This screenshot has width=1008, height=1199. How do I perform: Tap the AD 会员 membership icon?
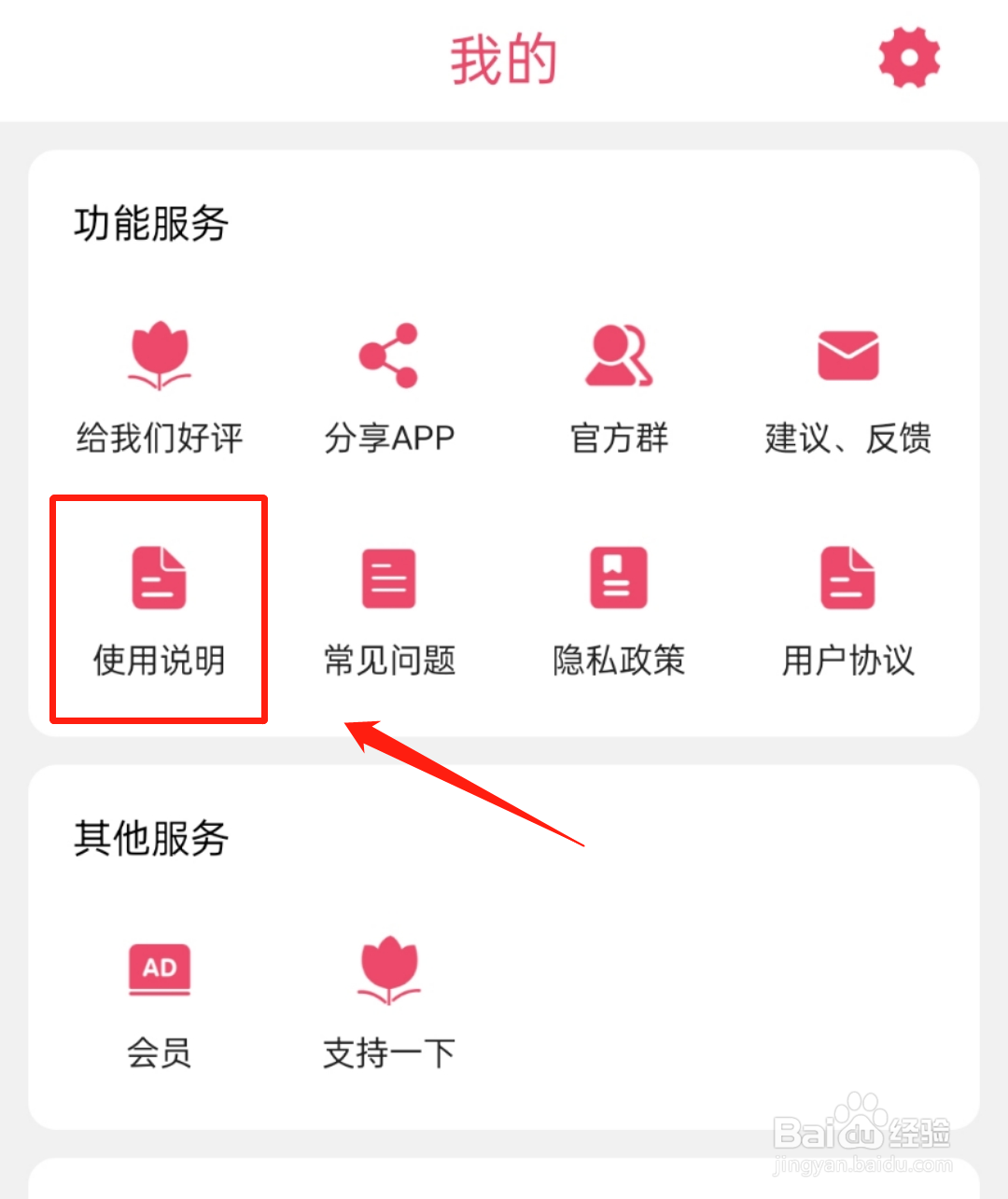[x=159, y=969]
